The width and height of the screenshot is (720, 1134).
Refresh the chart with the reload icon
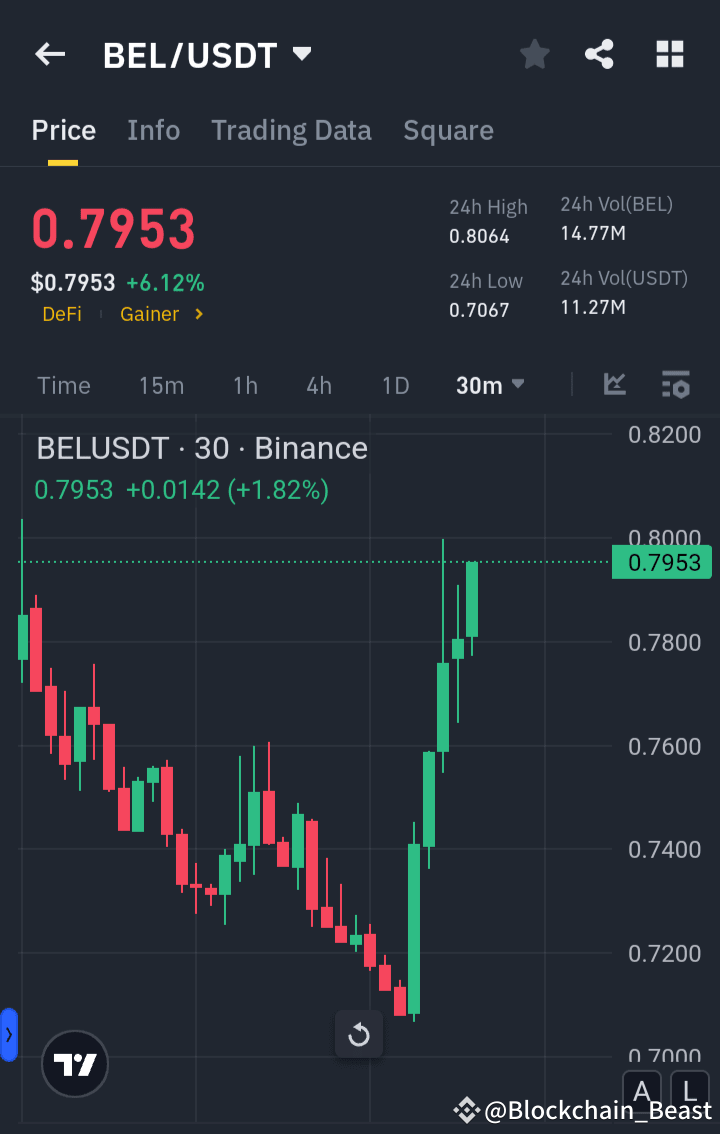click(358, 1034)
